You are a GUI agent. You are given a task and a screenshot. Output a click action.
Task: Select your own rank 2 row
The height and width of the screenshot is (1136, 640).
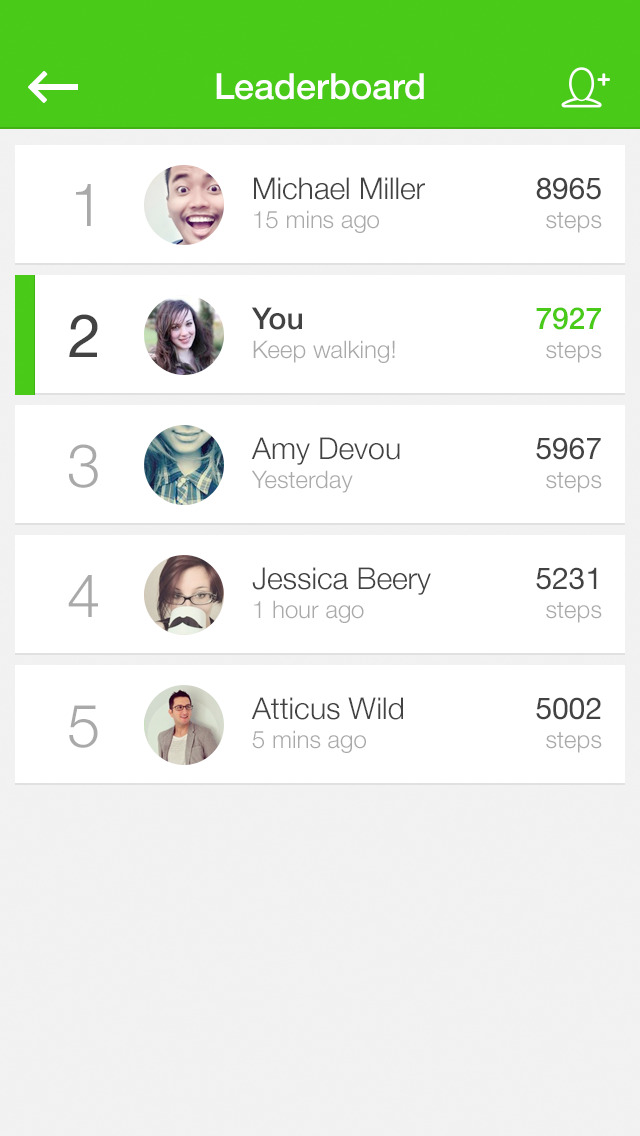click(x=320, y=334)
